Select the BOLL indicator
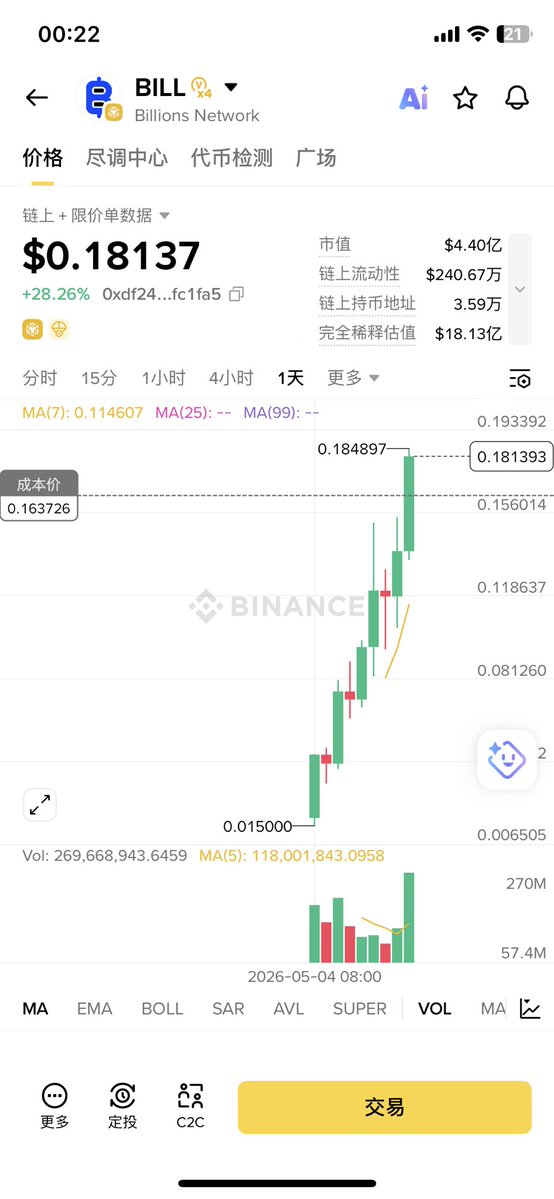 [162, 1009]
